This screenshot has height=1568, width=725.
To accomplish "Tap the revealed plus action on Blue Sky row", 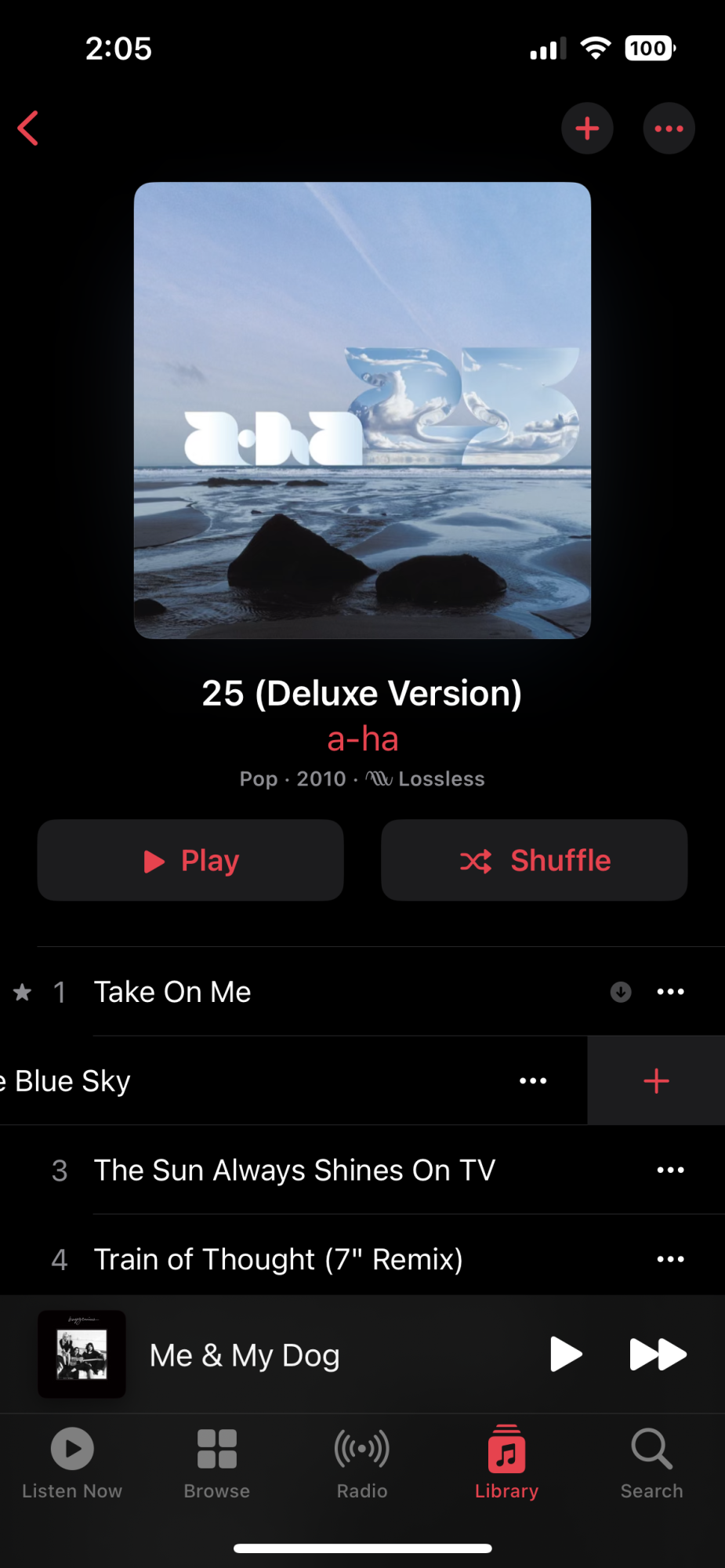I will pyautogui.click(x=656, y=1081).
